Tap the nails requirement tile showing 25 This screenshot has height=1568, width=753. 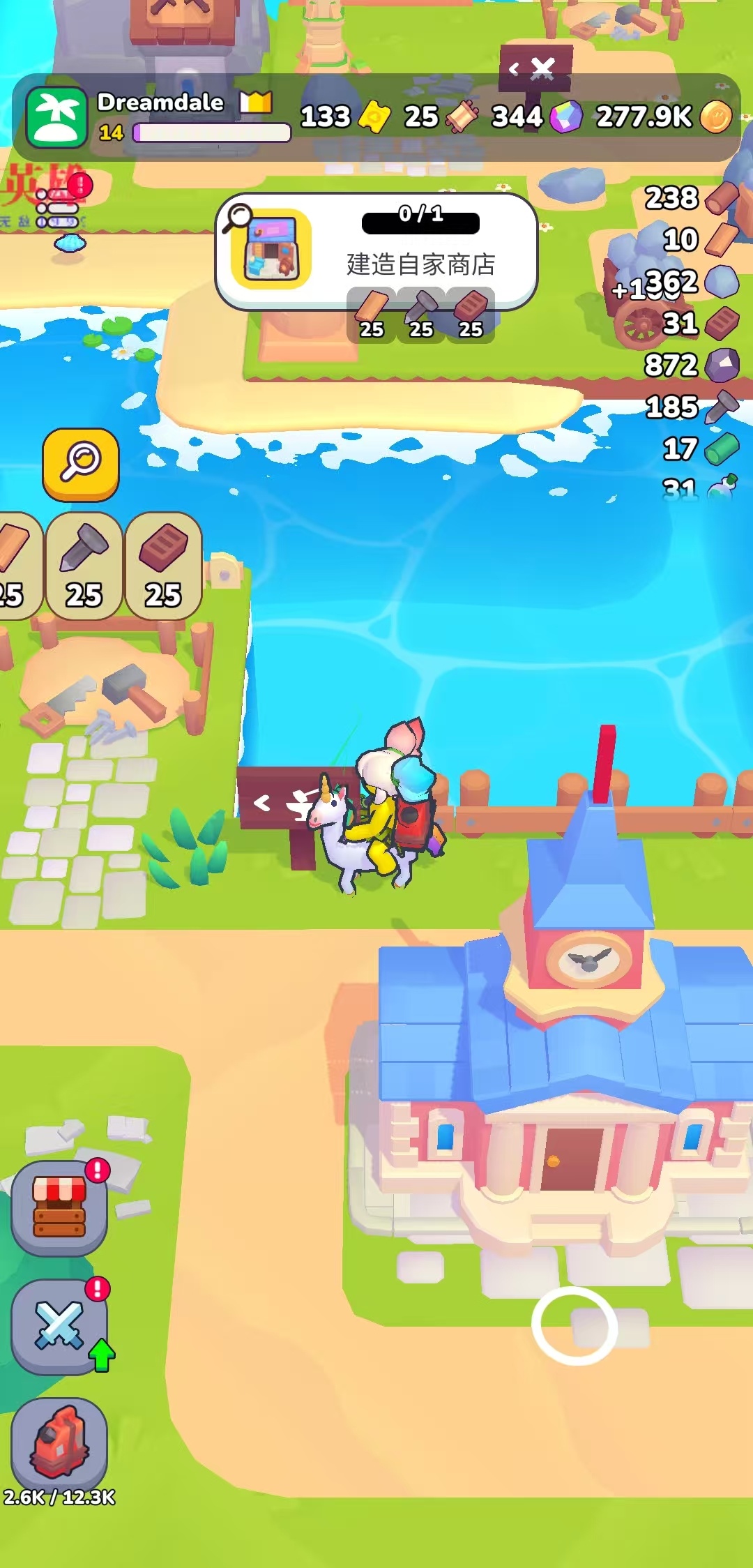point(84,566)
